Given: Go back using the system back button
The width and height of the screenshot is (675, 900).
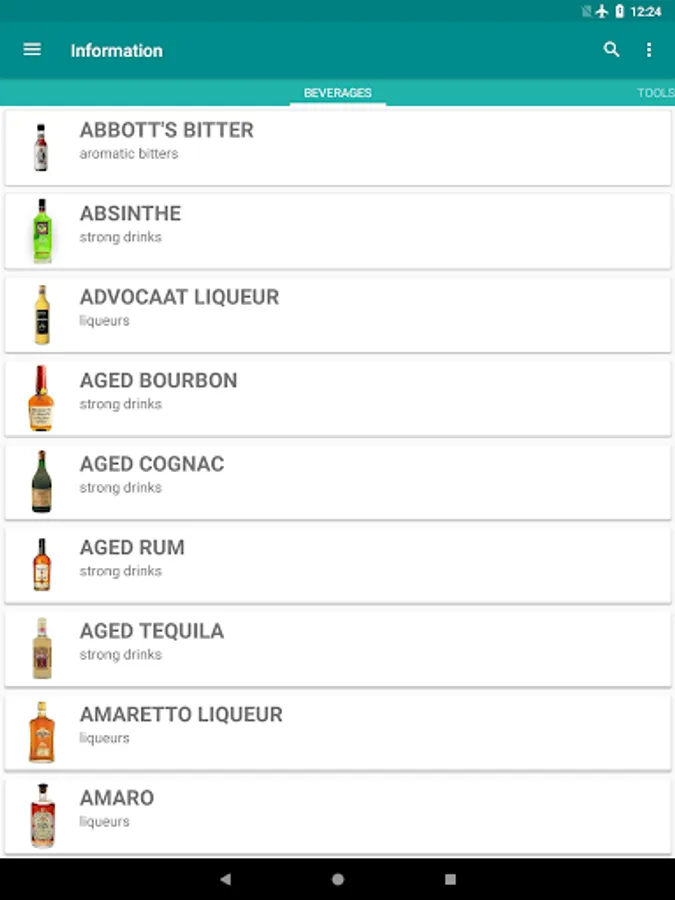Looking at the screenshot, I should (225, 880).
